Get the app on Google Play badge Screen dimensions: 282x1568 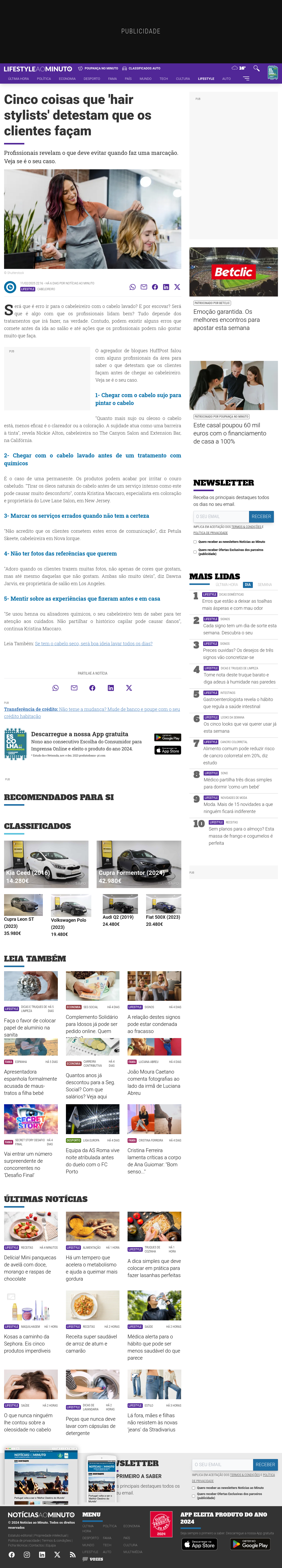[167, 738]
